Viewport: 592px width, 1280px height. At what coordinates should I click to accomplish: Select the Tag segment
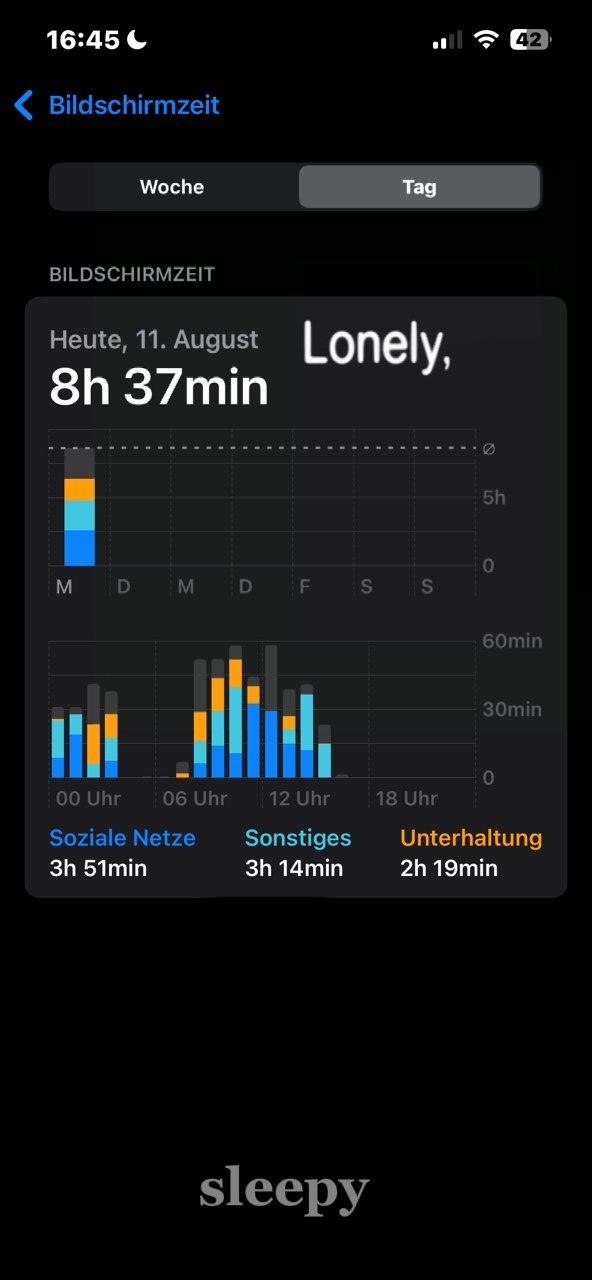pos(419,187)
